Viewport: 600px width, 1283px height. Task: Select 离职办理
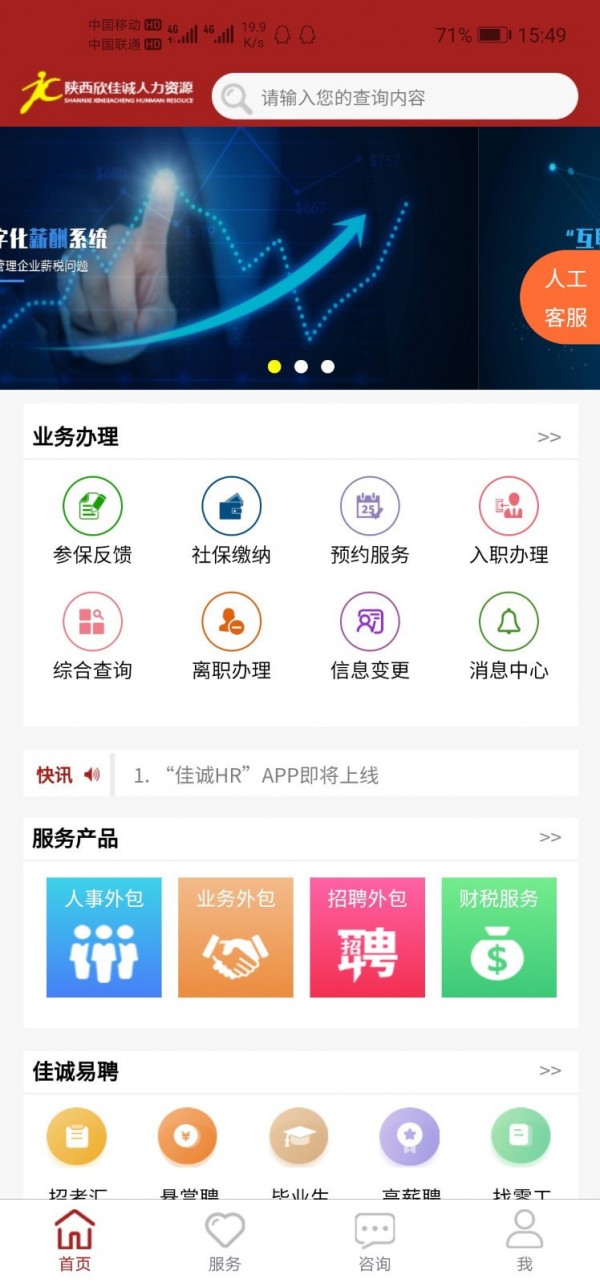pos(231,637)
